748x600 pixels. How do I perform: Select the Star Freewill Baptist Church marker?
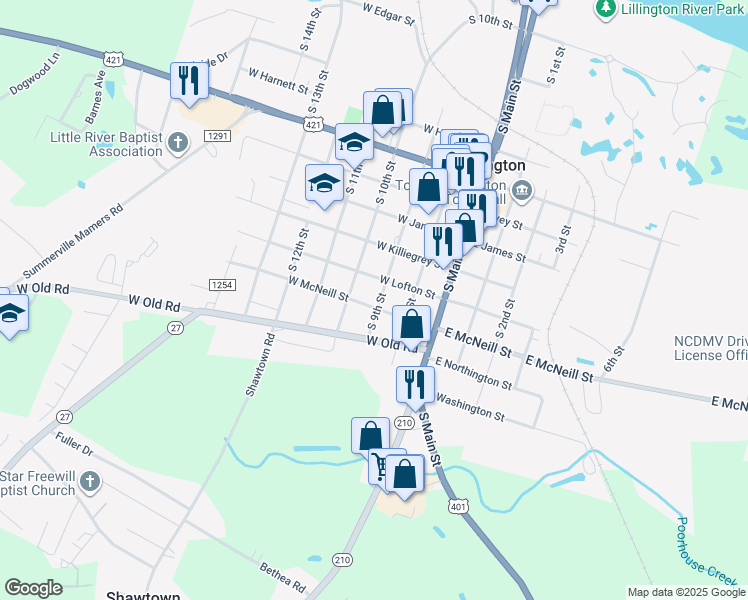click(89, 482)
